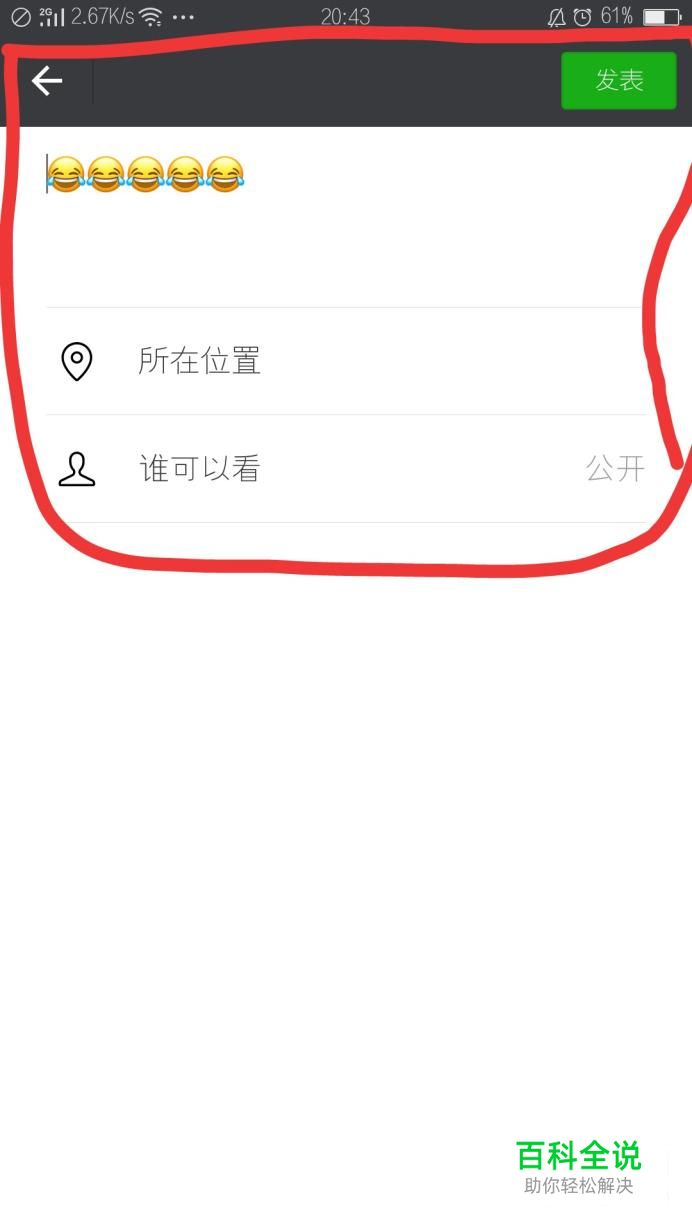Viewport: 692px width, 1230px height.
Task: Open 谁可以看 visibility settings
Action: click(x=346, y=469)
